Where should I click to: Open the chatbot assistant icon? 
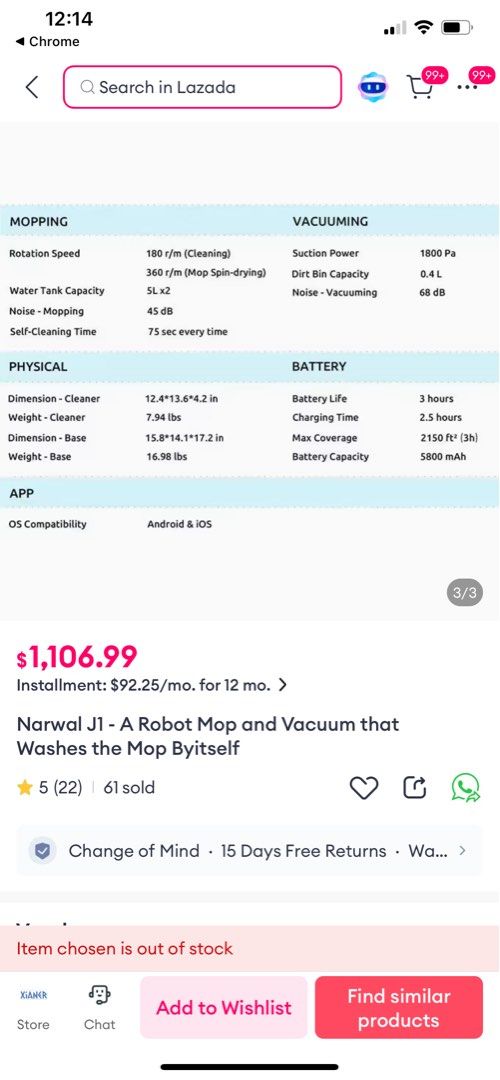(373, 87)
